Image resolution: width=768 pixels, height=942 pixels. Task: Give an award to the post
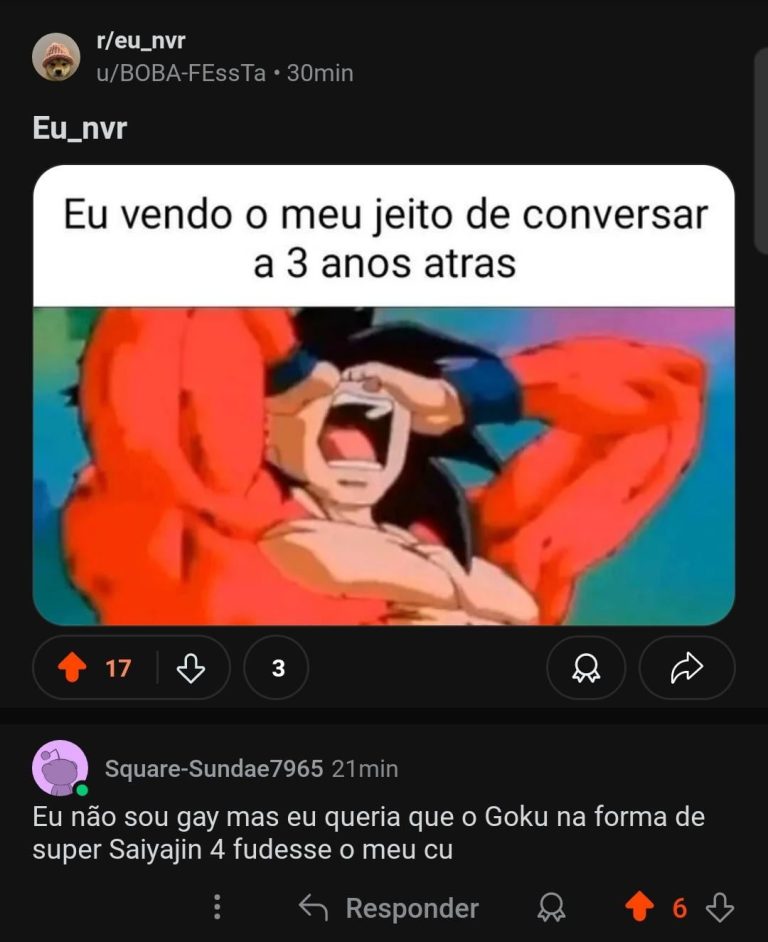tap(586, 668)
